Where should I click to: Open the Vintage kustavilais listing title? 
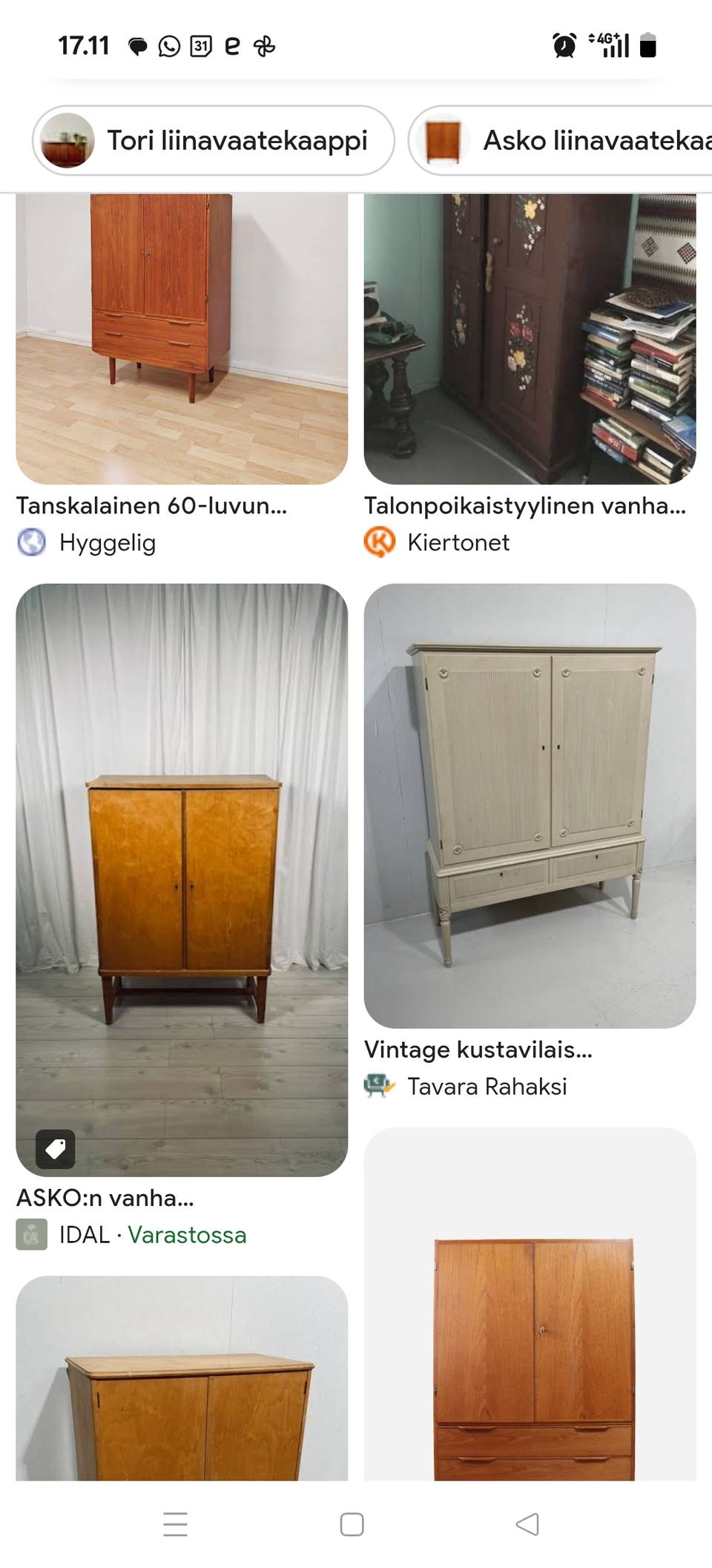tap(478, 1049)
